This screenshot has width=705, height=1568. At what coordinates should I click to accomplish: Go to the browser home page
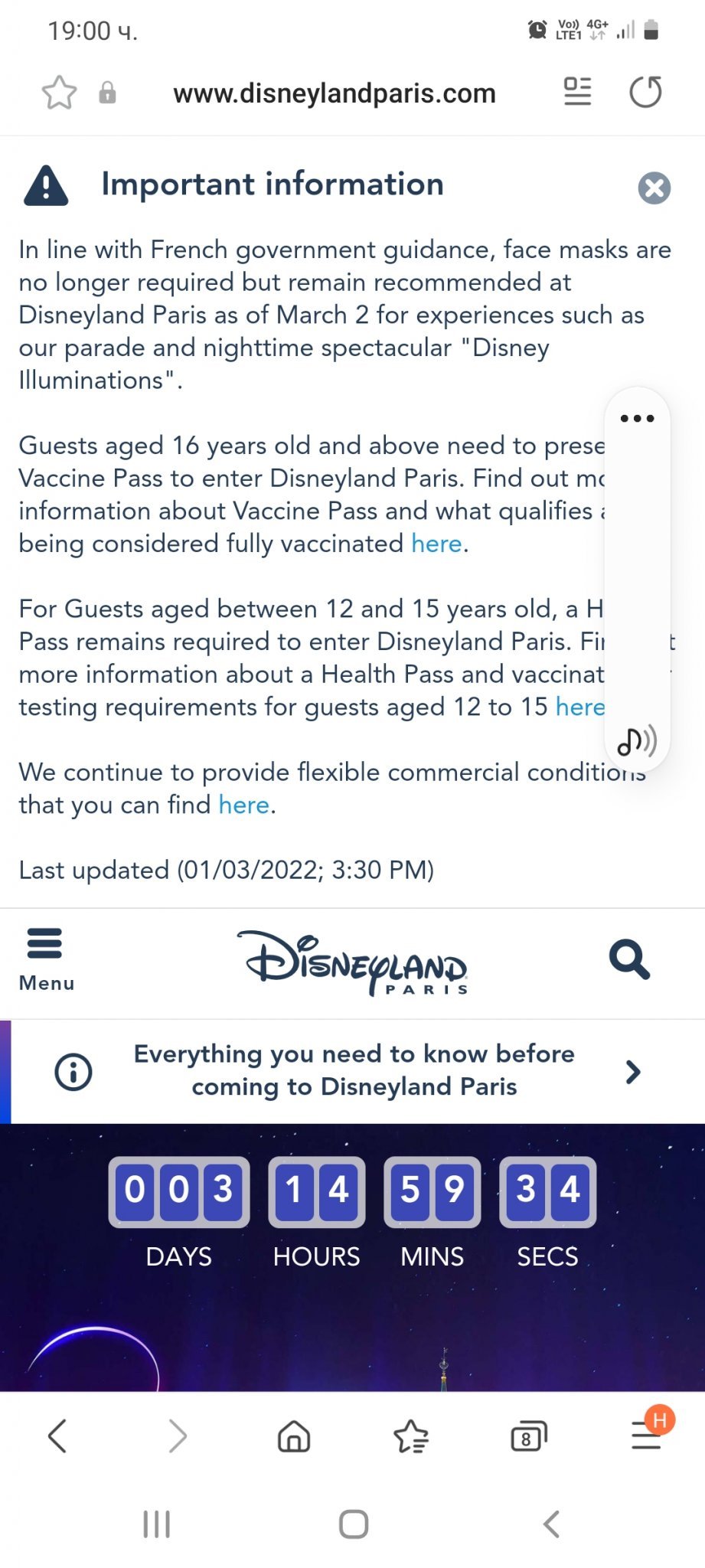294,1436
